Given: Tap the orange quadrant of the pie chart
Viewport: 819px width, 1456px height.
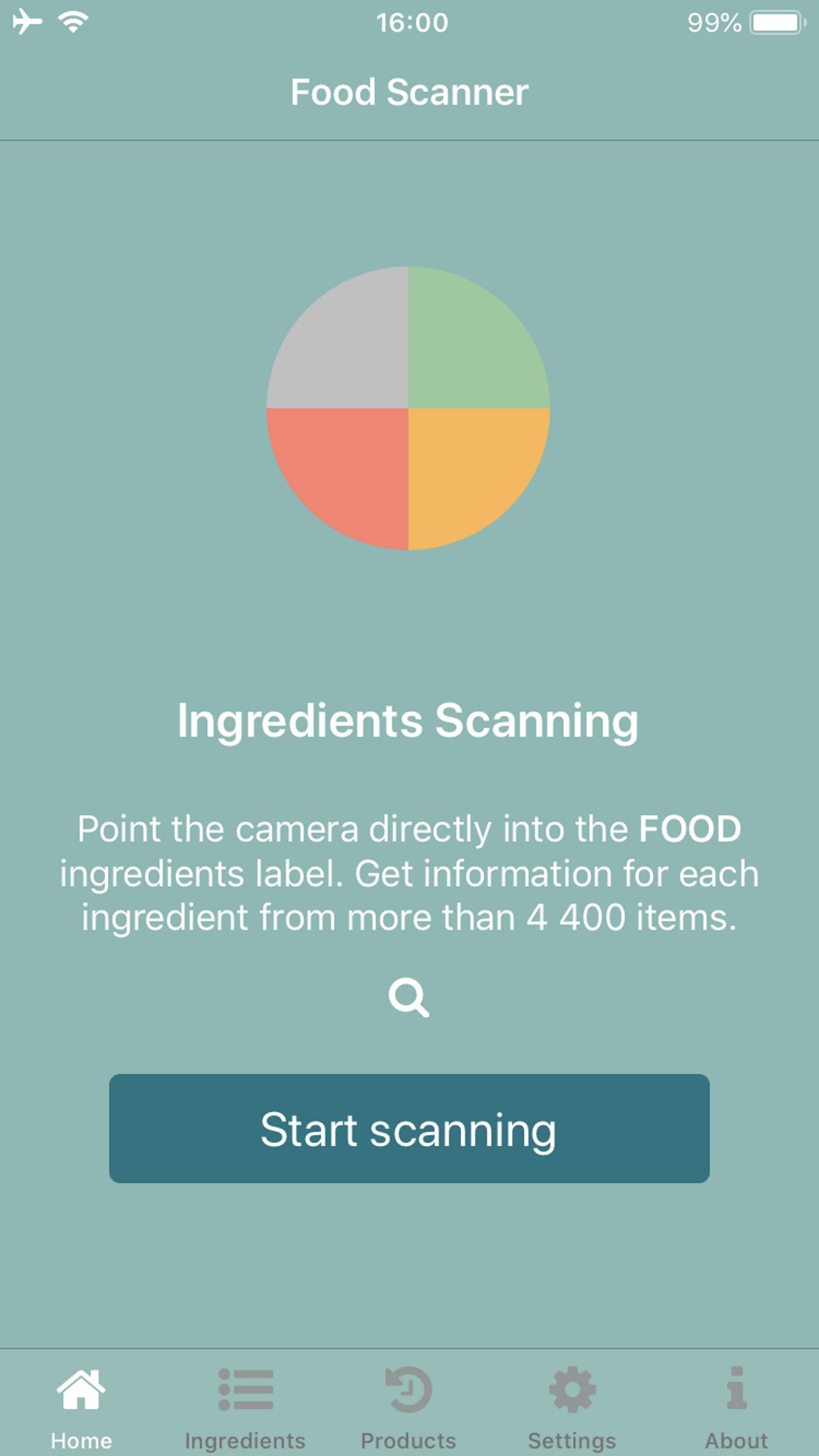Looking at the screenshot, I should pyautogui.click(x=475, y=475).
